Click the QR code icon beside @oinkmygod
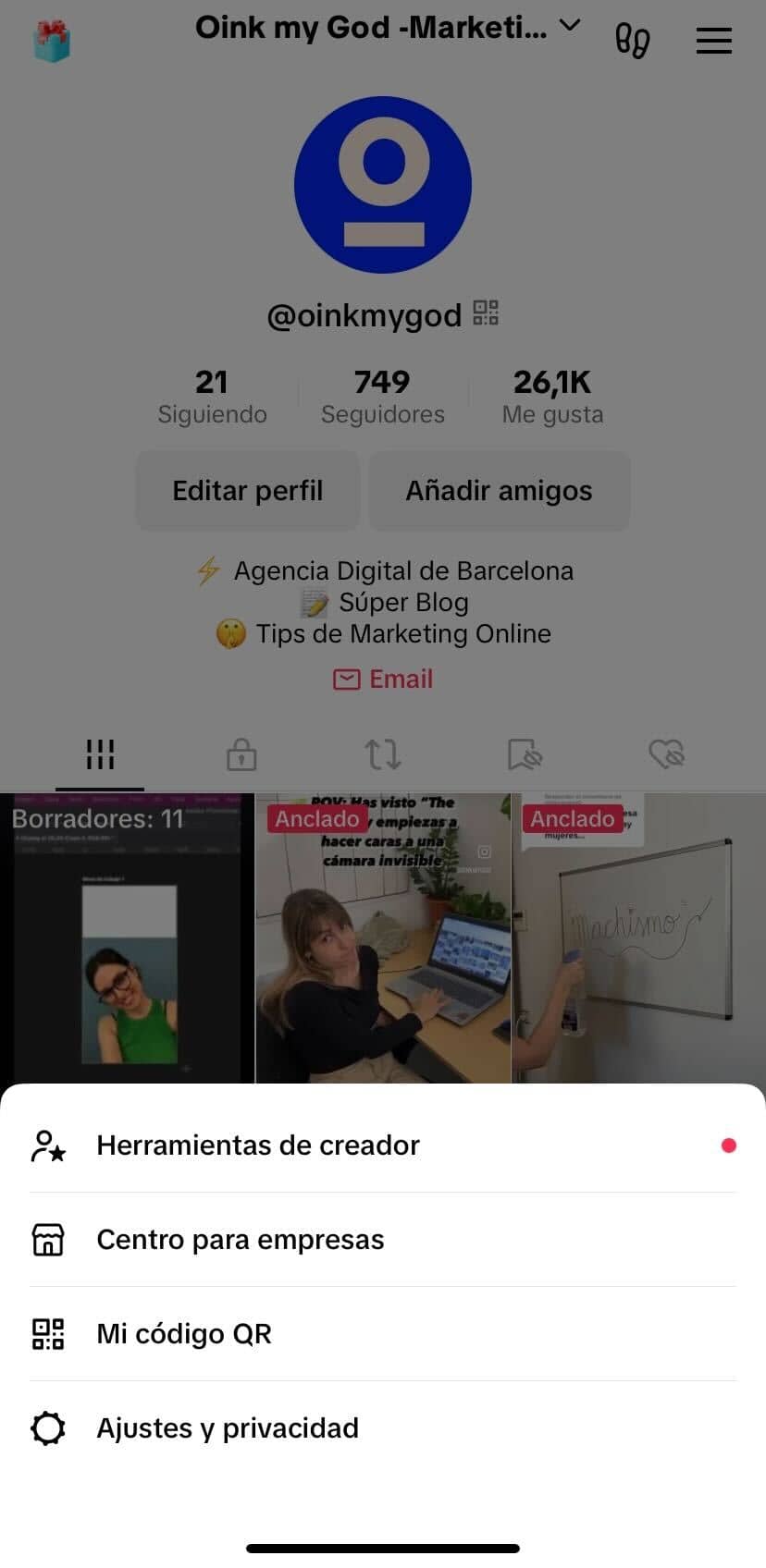This screenshot has width=766, height=1568. click(488, 313)
